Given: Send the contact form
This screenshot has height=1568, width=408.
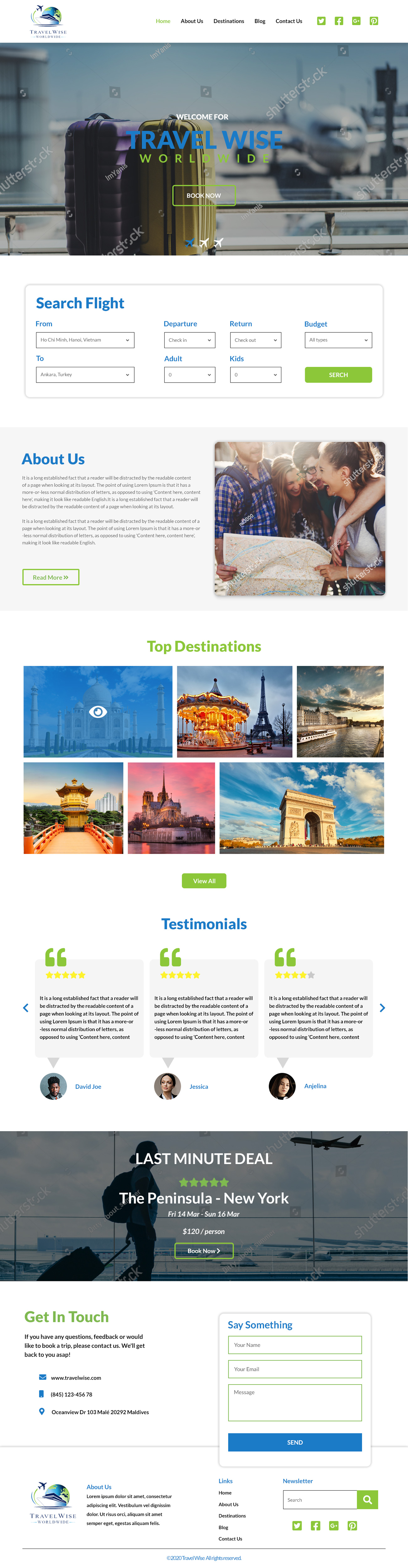Looking at the screenshot, I should click(295, 1443).
